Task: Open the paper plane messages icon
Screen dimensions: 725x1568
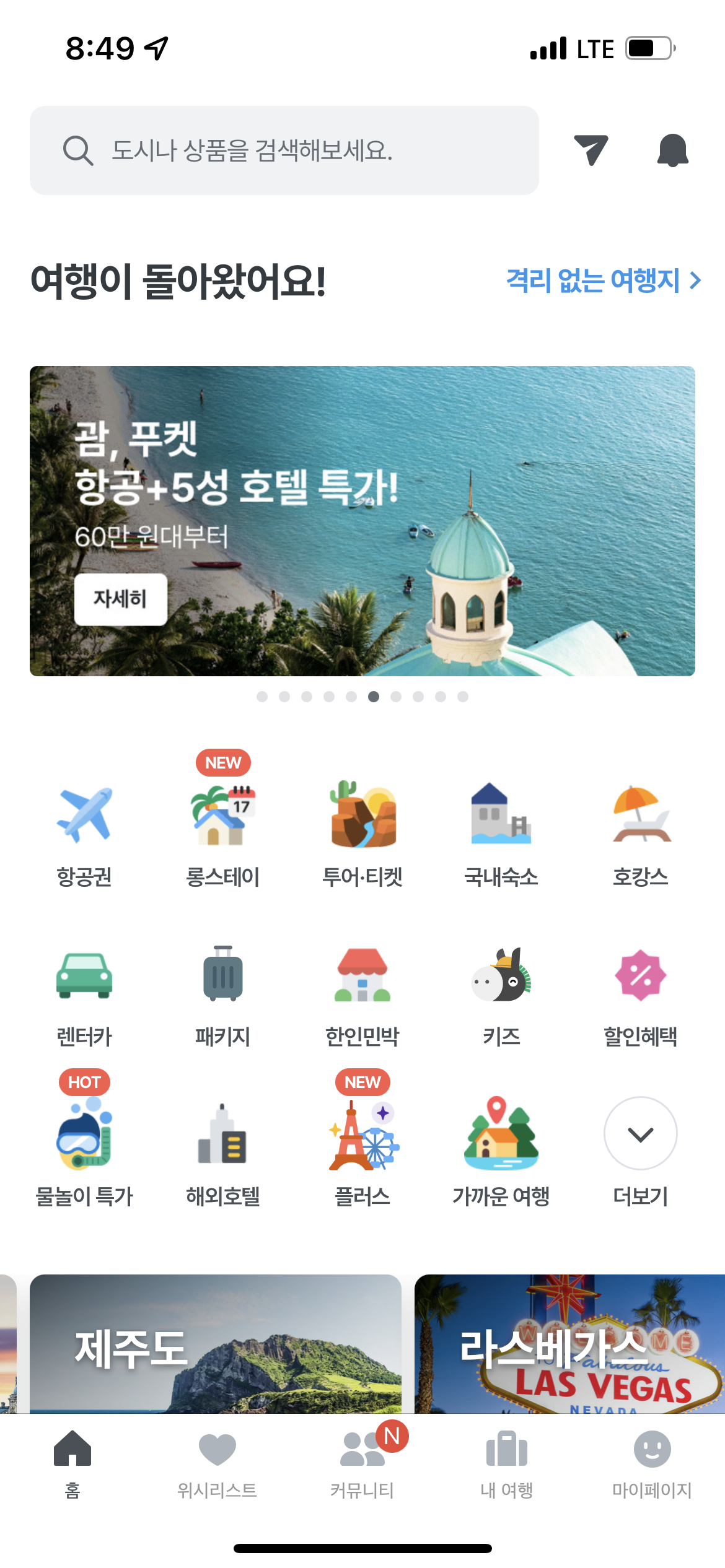Action: point(591,150)
